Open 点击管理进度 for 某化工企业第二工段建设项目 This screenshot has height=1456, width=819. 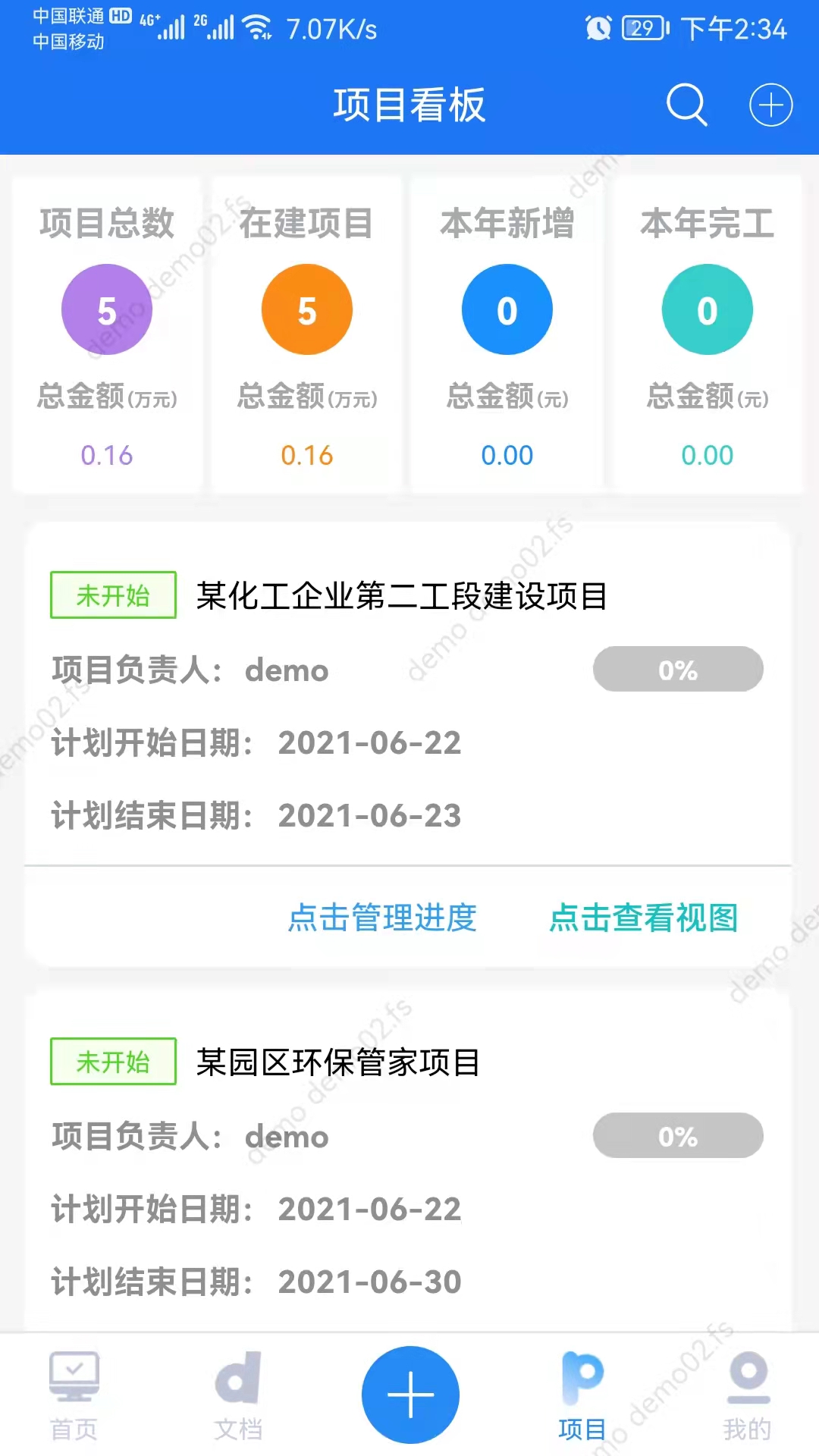pyautogui.click(x=382, y=918)
